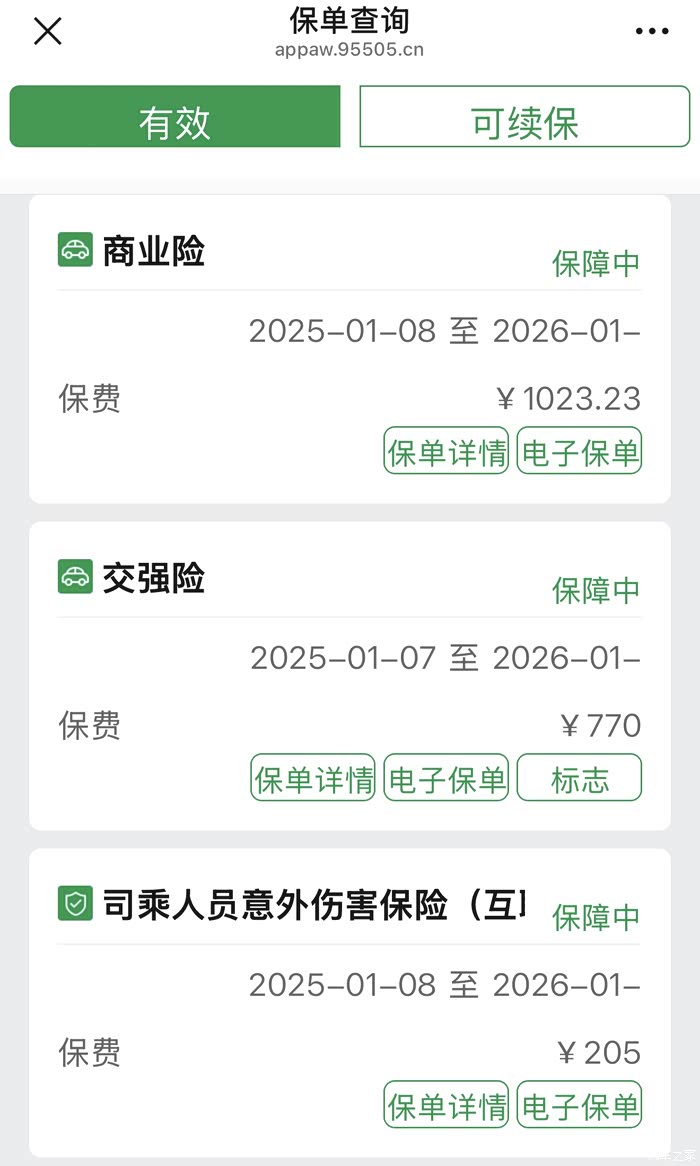Image resolution: width=700 pixels, height=1166 pixels.
Task: Switch to the 有效 tab
Action: (175, 117)
